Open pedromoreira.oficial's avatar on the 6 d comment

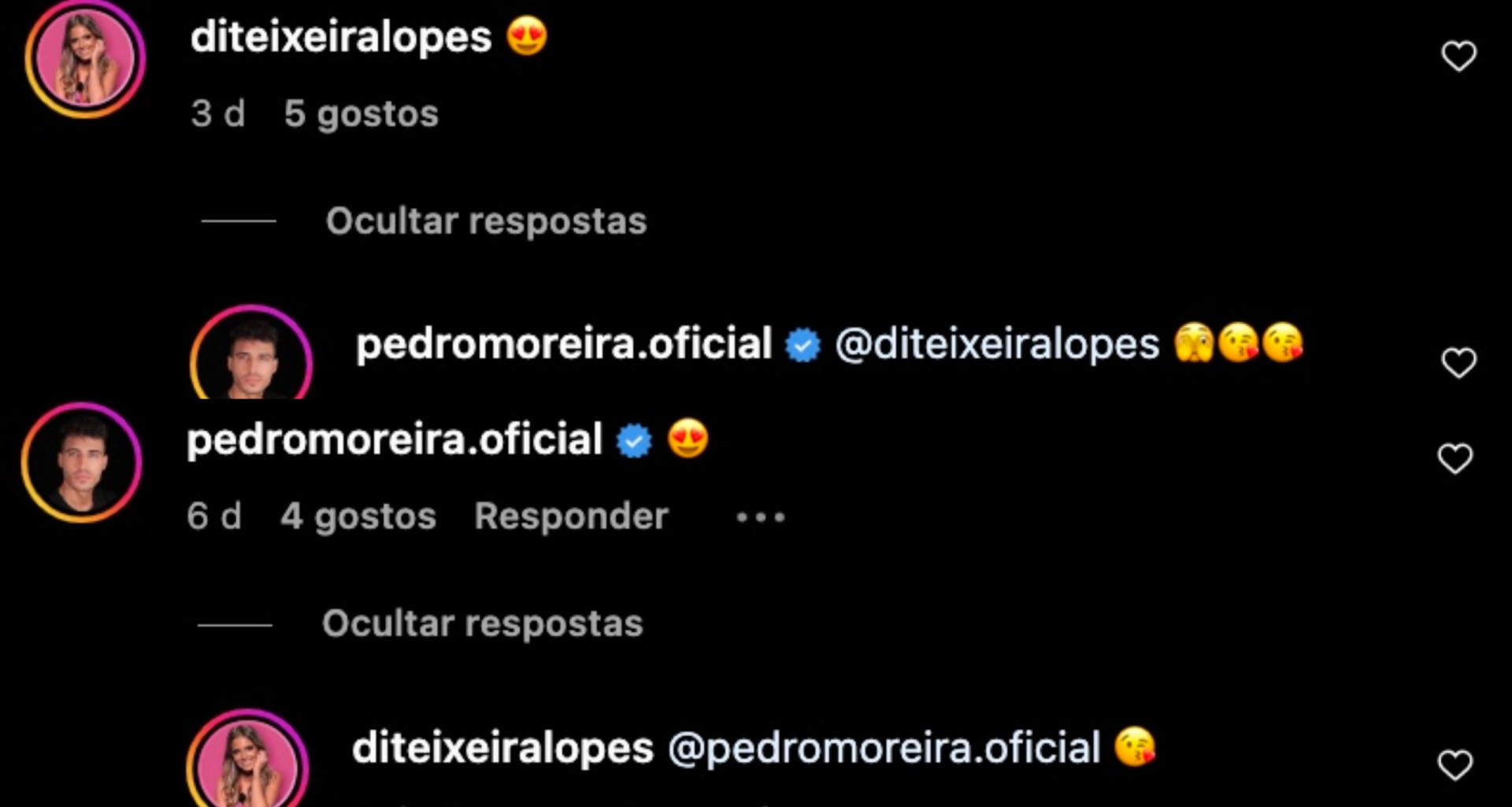click(x=82, y=463)
